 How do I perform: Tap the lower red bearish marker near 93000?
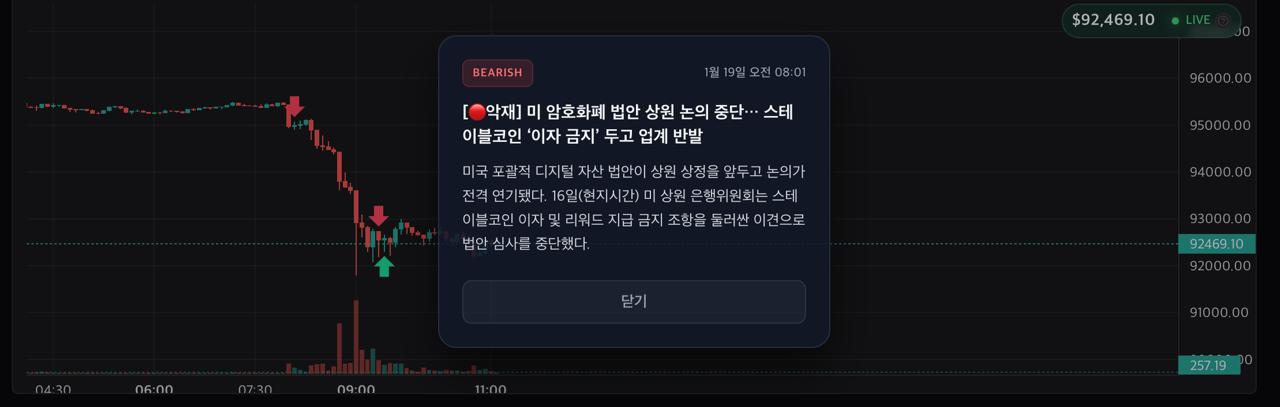(377, 216)
